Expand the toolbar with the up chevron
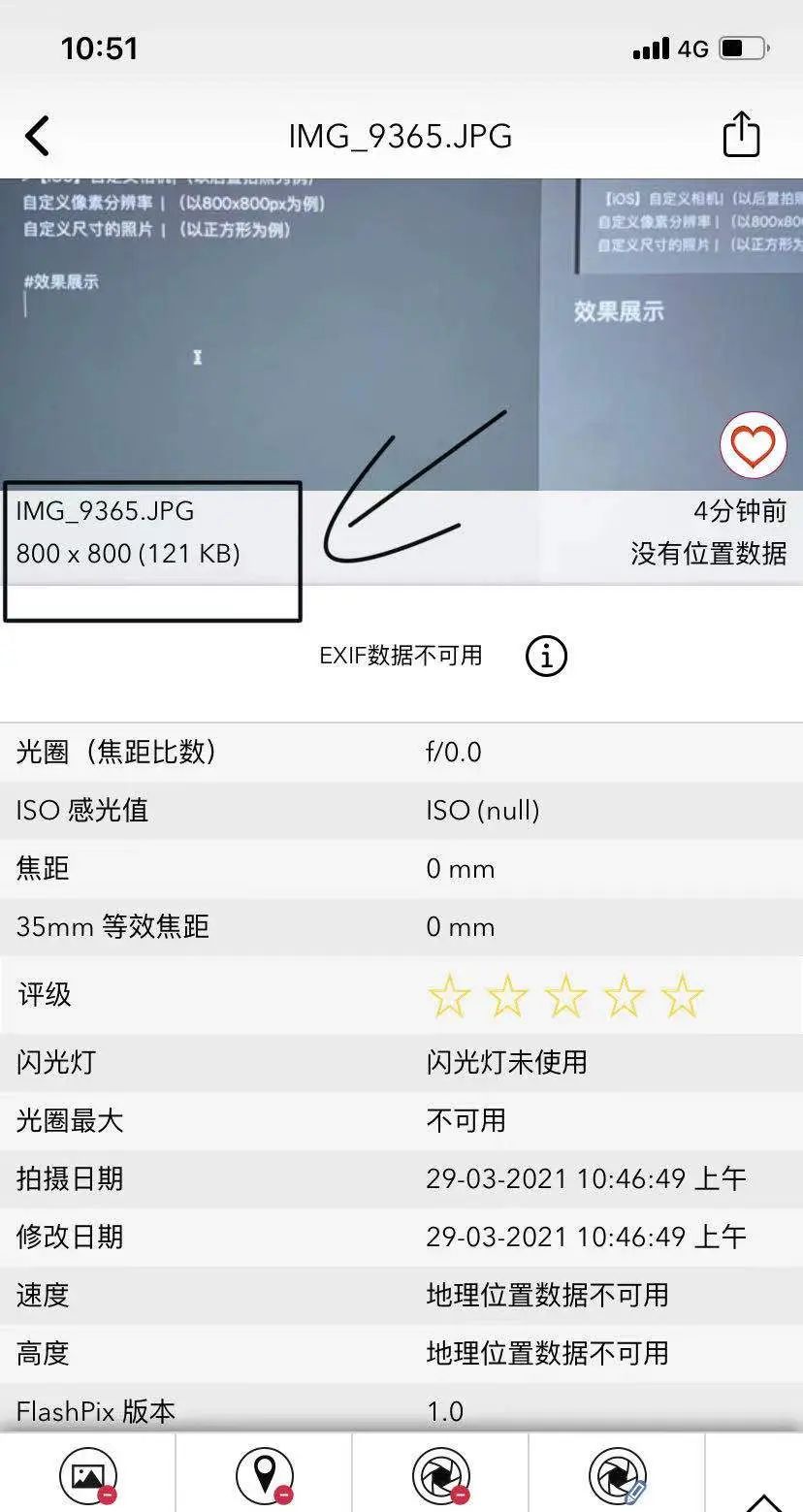 pos(764,1498)
